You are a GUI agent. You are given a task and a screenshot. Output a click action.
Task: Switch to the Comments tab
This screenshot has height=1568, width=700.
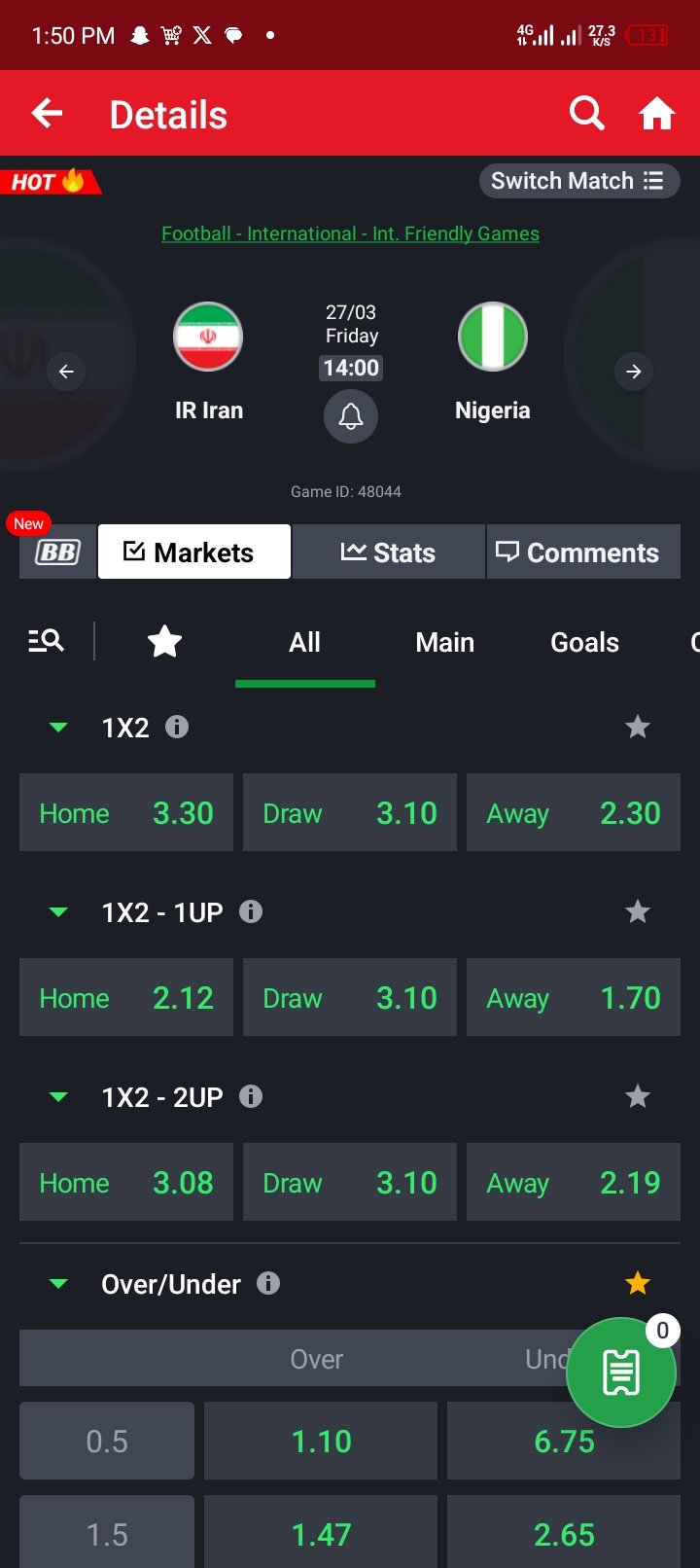click(581, 552)
